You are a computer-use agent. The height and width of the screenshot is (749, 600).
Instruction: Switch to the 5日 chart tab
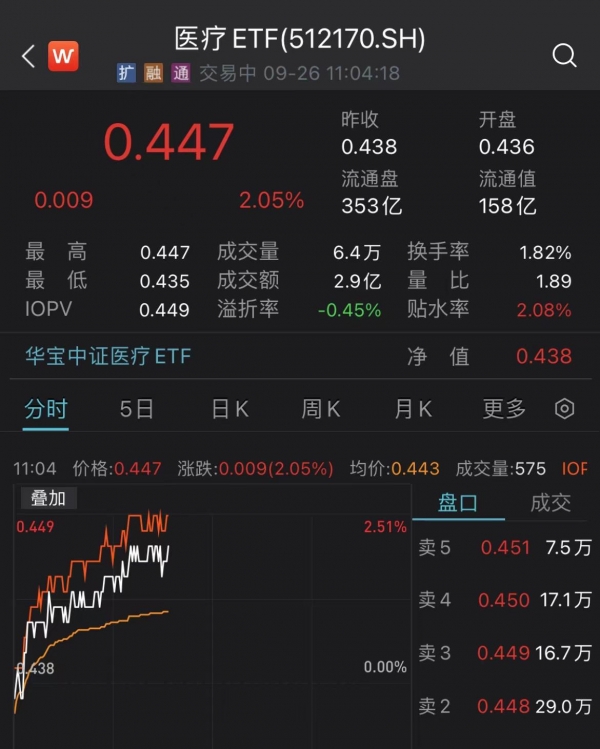[137, 408]
